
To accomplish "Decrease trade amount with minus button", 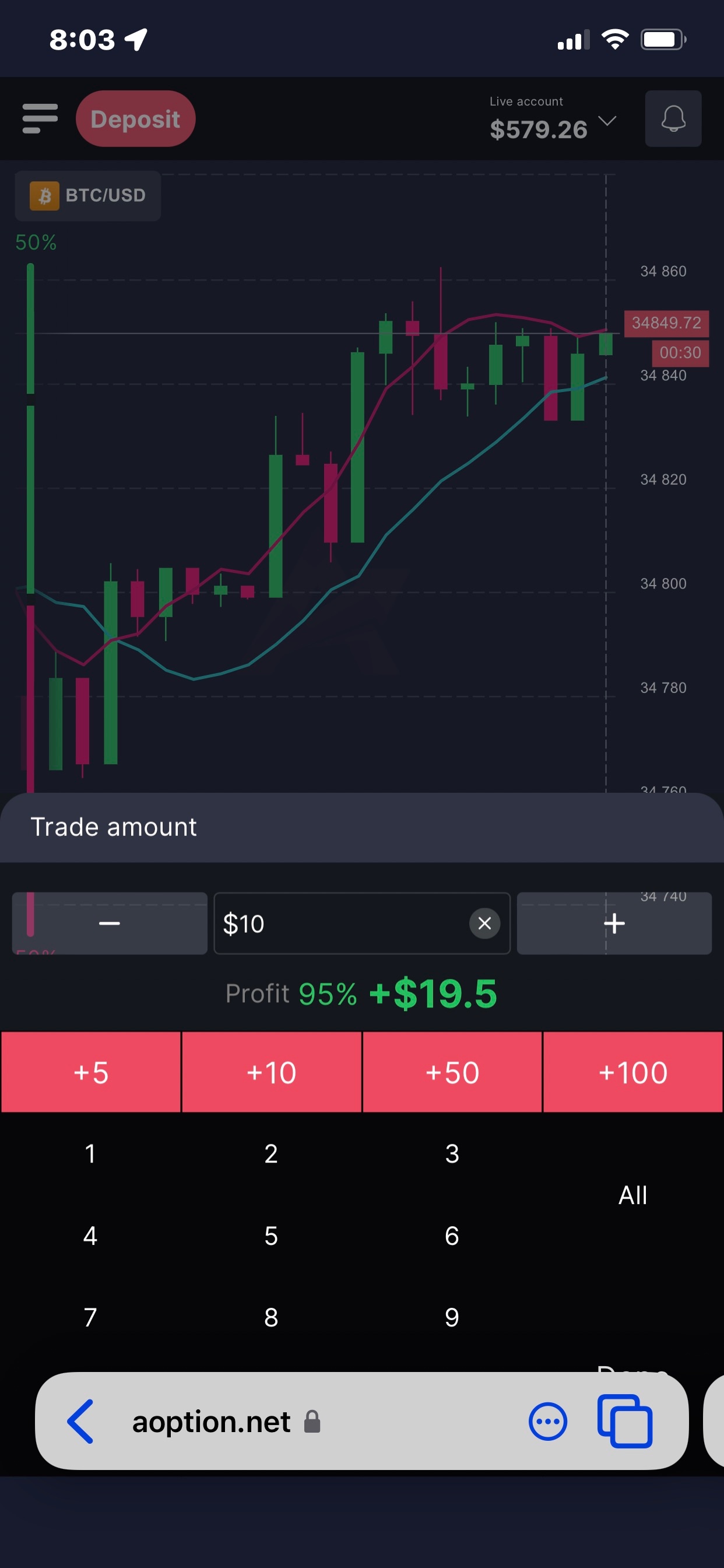I will (x=110, y=923).
